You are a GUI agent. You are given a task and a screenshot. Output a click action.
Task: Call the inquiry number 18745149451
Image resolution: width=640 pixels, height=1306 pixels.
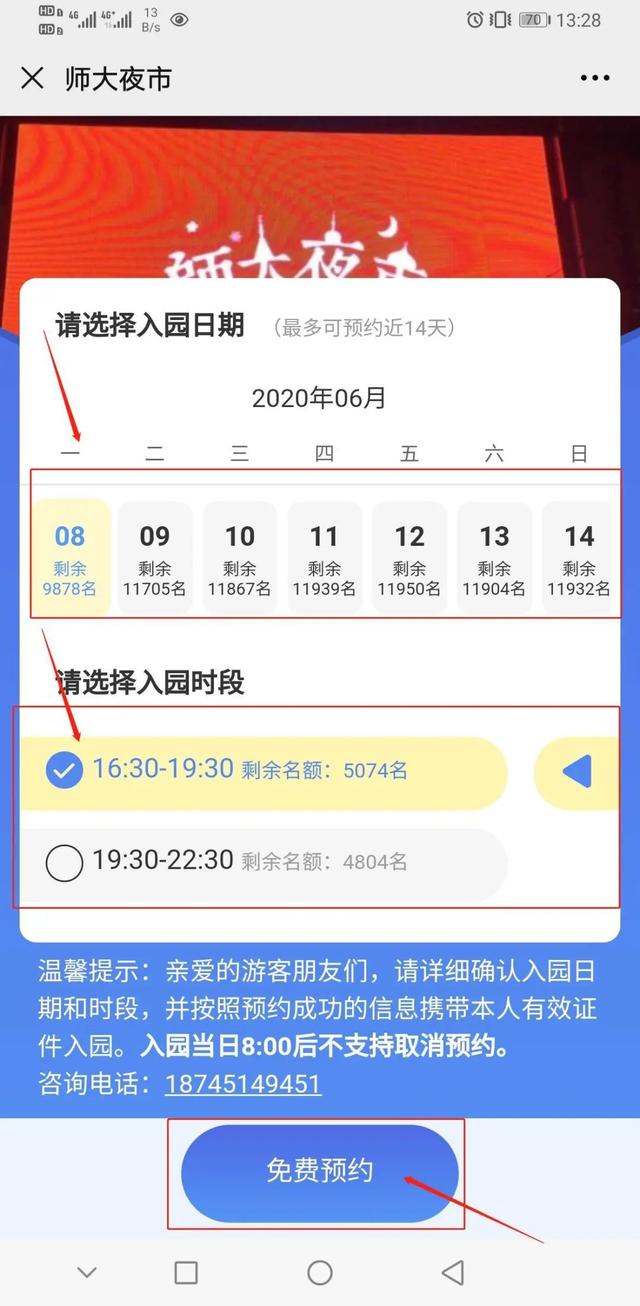243,1084
